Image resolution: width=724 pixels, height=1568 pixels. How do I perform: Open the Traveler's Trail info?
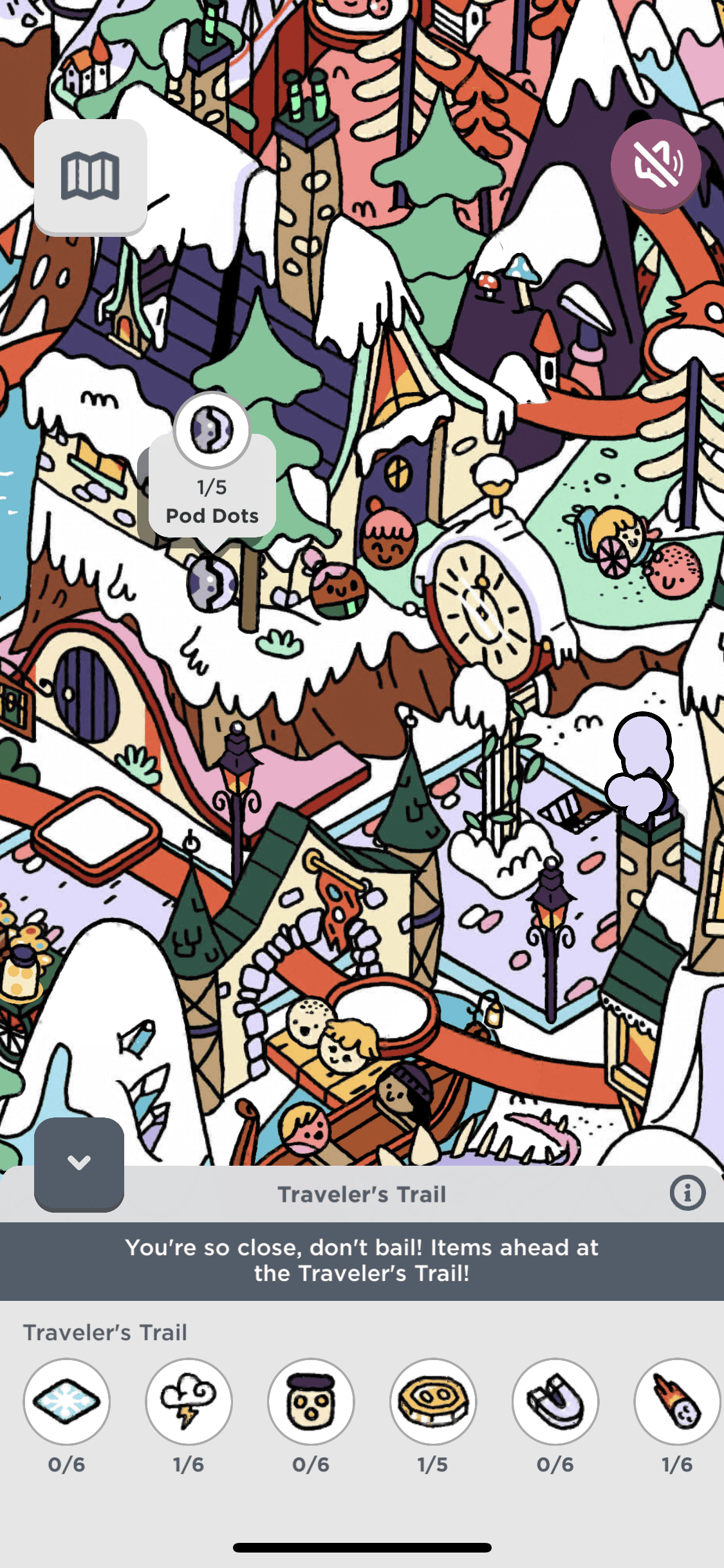[x=687, y=1193]
